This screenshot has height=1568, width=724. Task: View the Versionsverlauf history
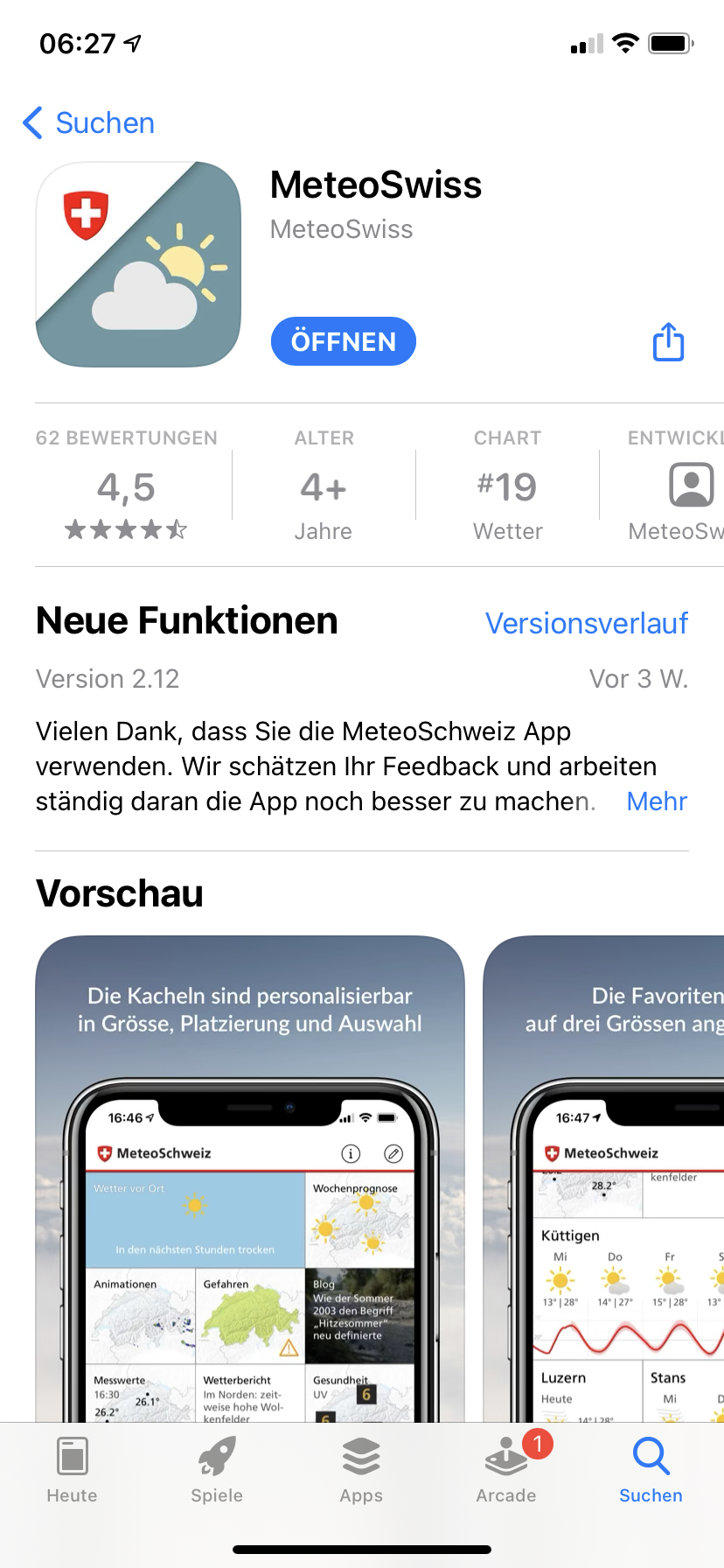[x=586, y=623]
